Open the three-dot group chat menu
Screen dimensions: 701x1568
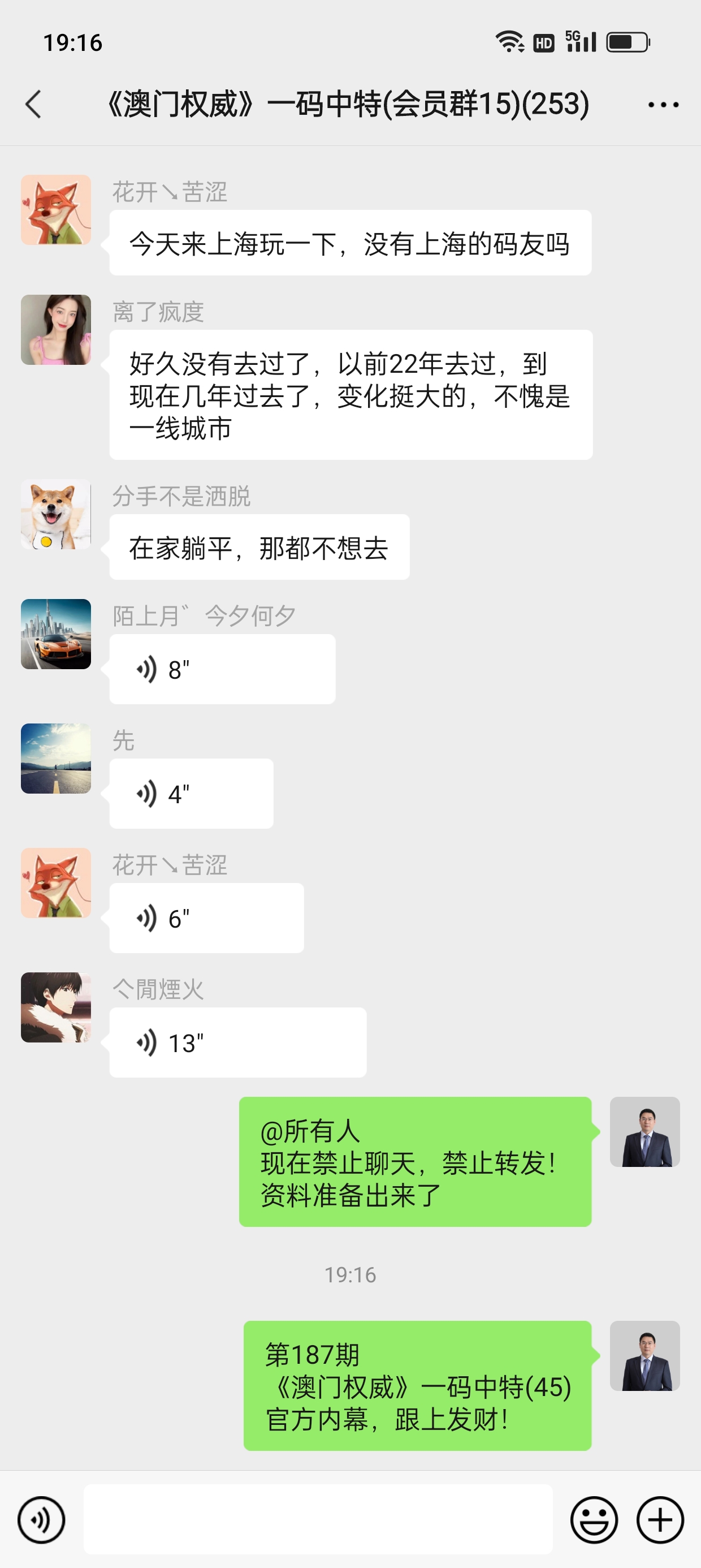663,105
